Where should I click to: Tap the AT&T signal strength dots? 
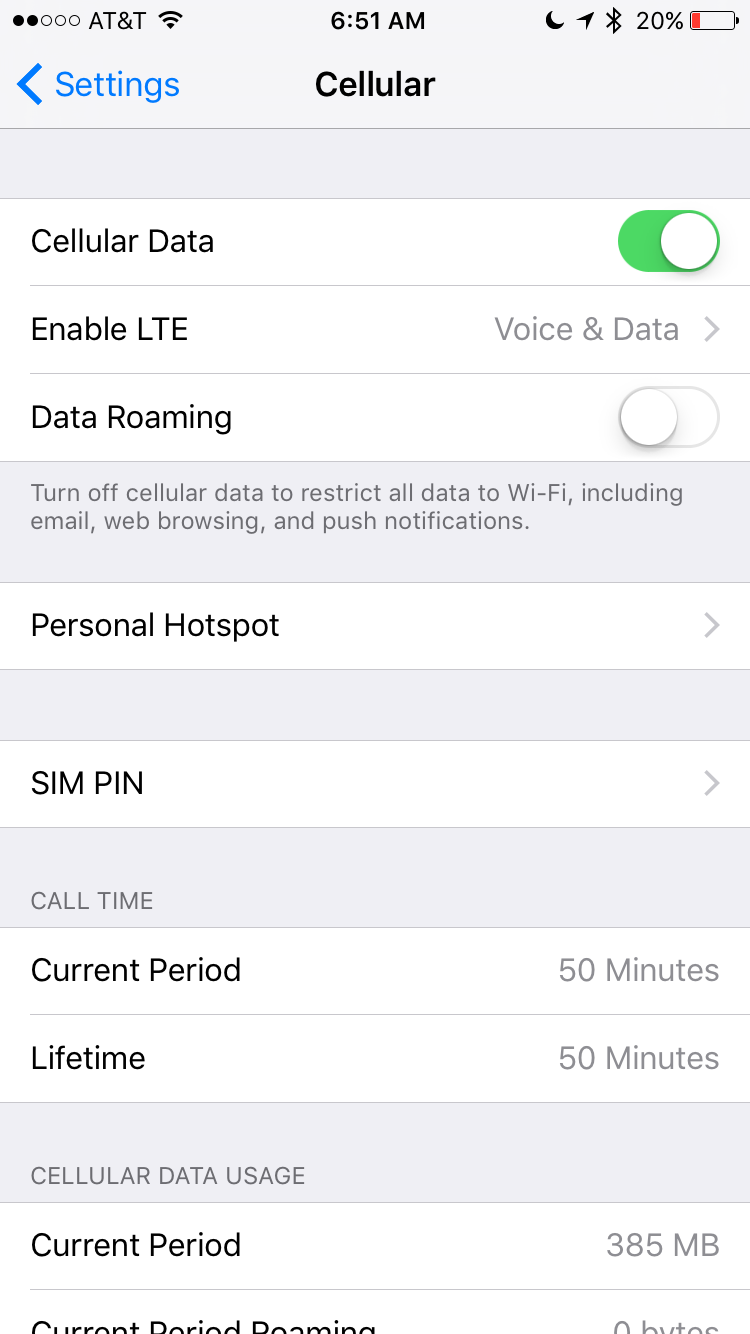coord(47,20)
